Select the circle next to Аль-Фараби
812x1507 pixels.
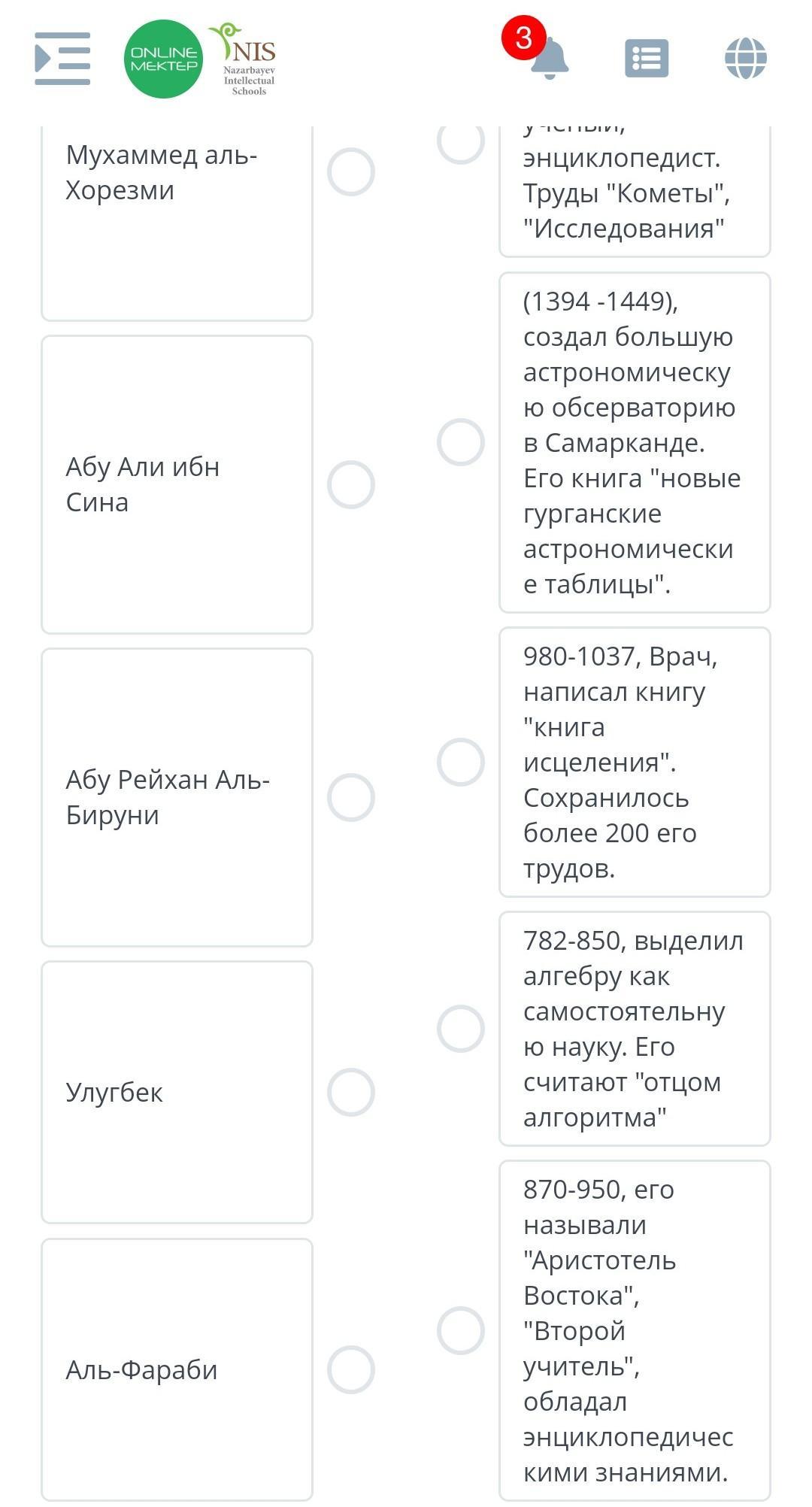(351, 1370)
